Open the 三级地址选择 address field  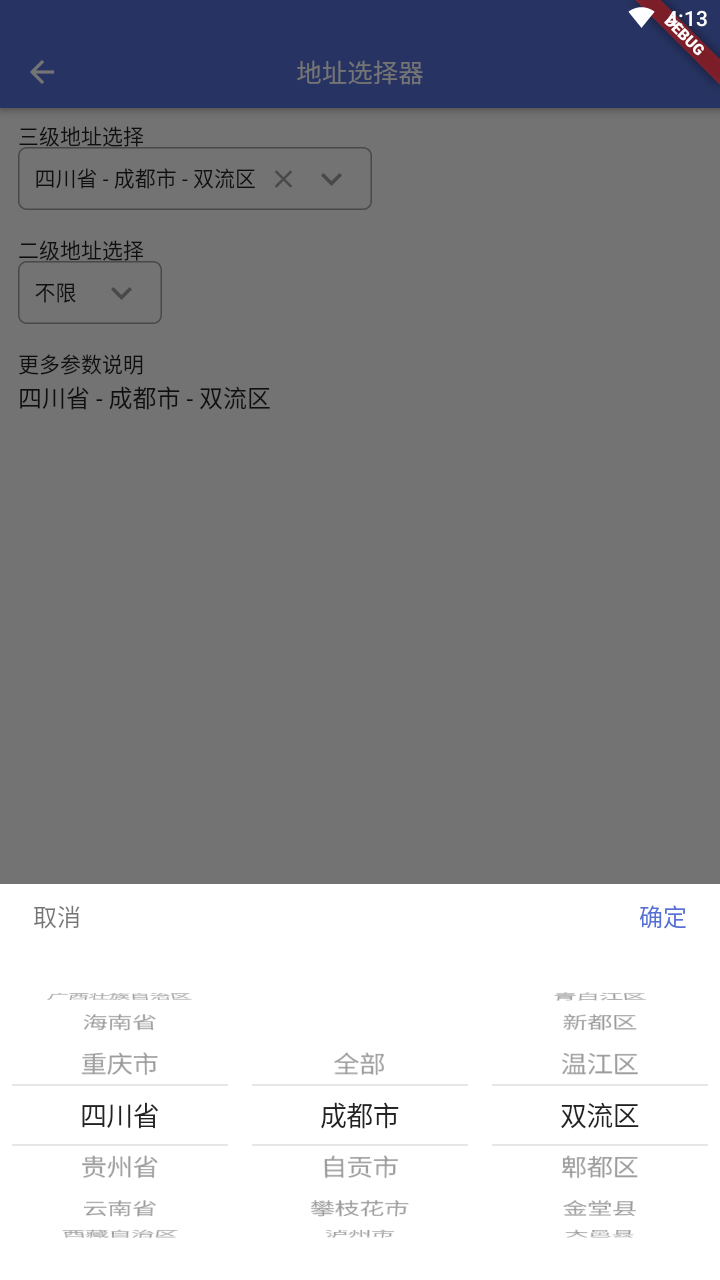pyautogui.click(x=150, y=178)
